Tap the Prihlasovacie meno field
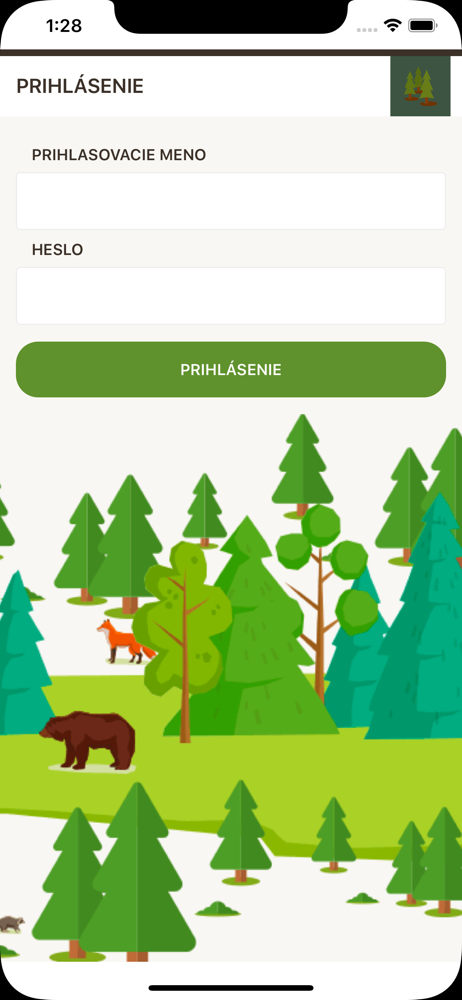This screenshot has width=462, height=1000. [x=230, y=201]
